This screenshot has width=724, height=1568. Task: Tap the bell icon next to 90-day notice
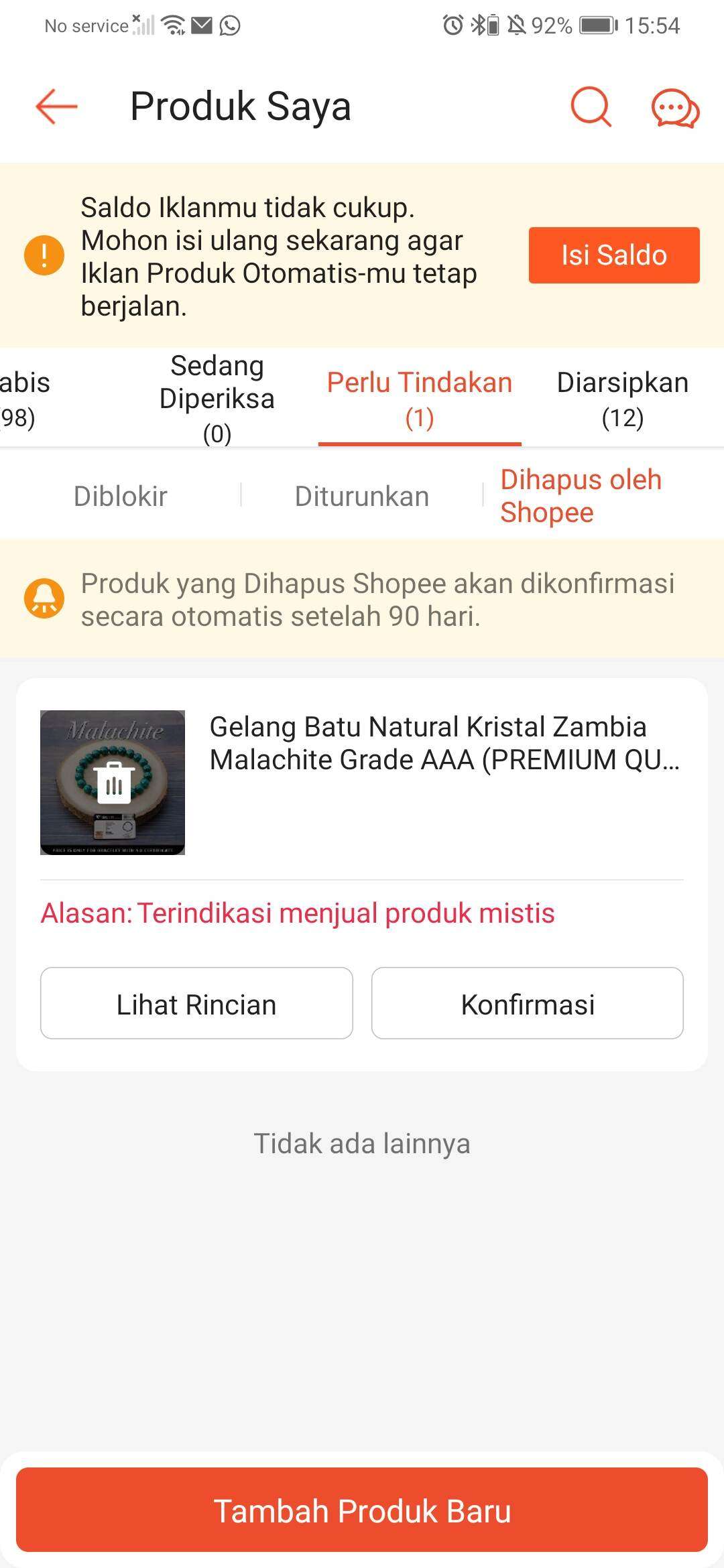tap(43, 600)
